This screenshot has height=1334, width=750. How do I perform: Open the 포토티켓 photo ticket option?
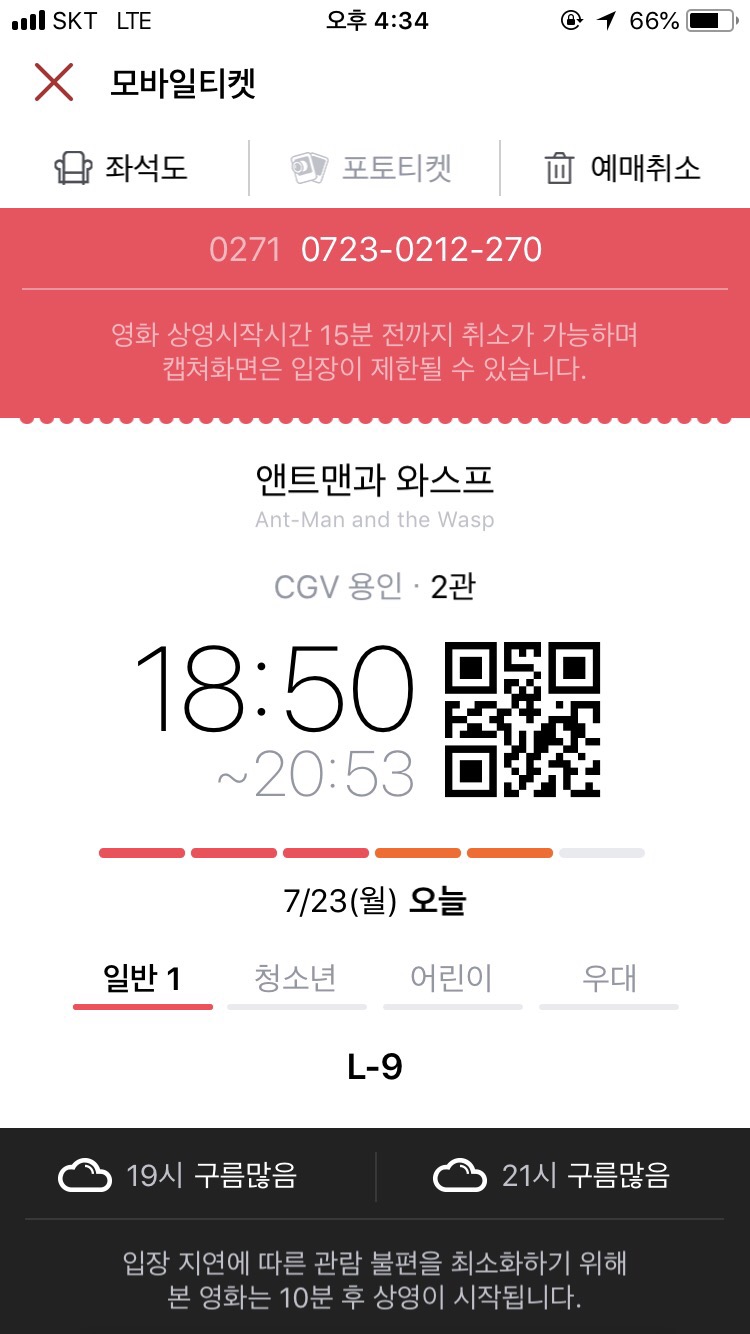click(x=372, y=168)
